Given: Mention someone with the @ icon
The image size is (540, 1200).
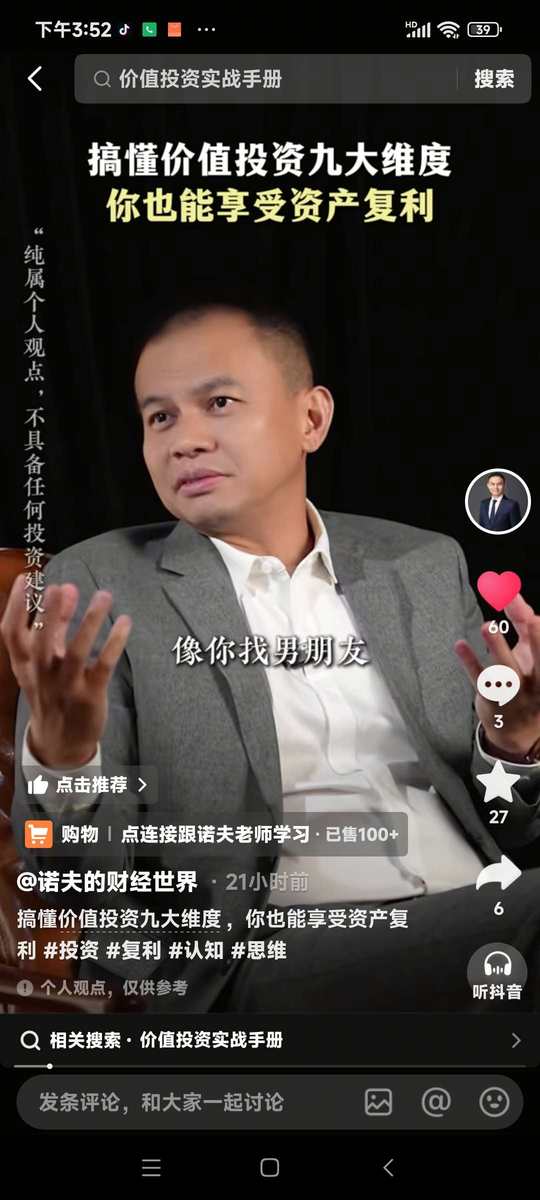Looking at the screenshot, I should click(x=436, y=1102).
